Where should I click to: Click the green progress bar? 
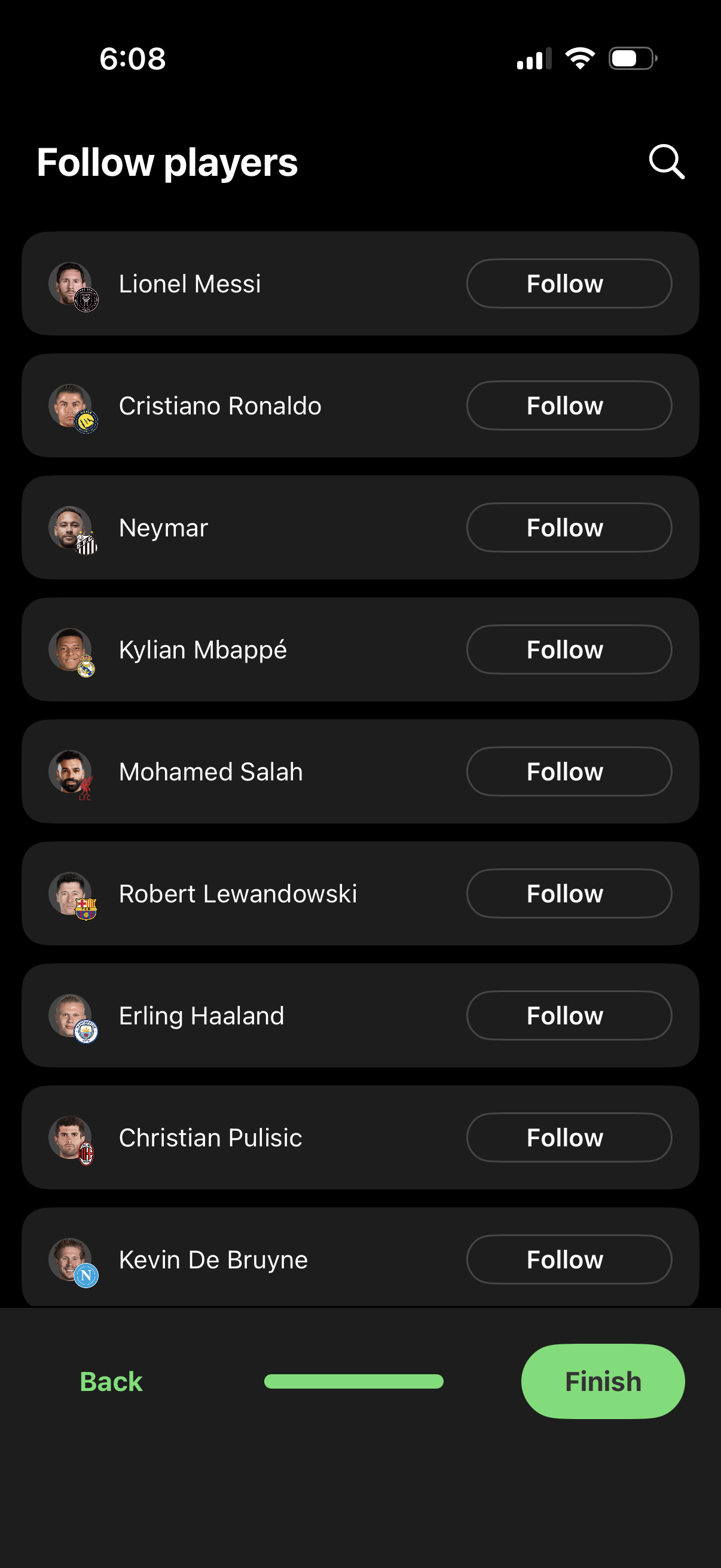(x=355, y=1381)
